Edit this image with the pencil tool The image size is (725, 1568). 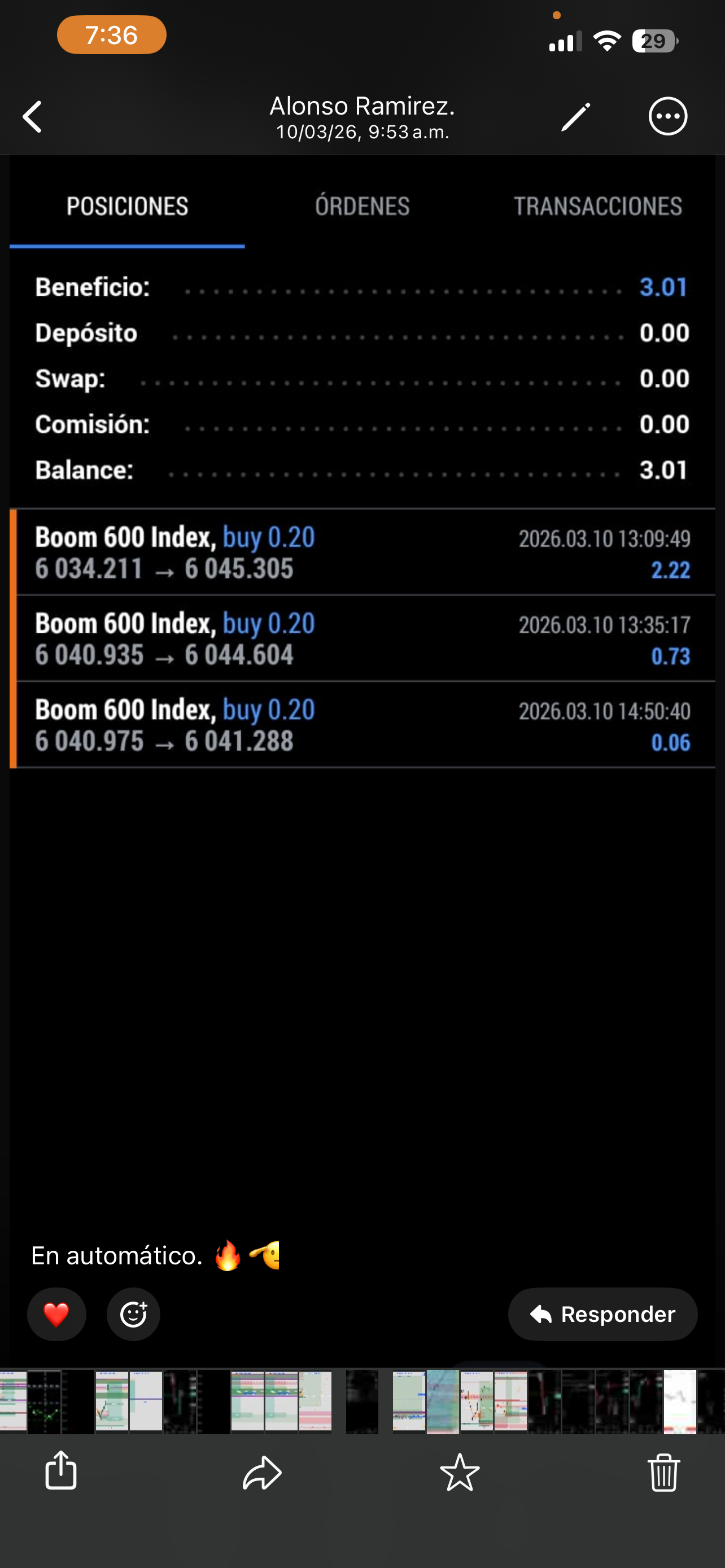tap(575, 117)
